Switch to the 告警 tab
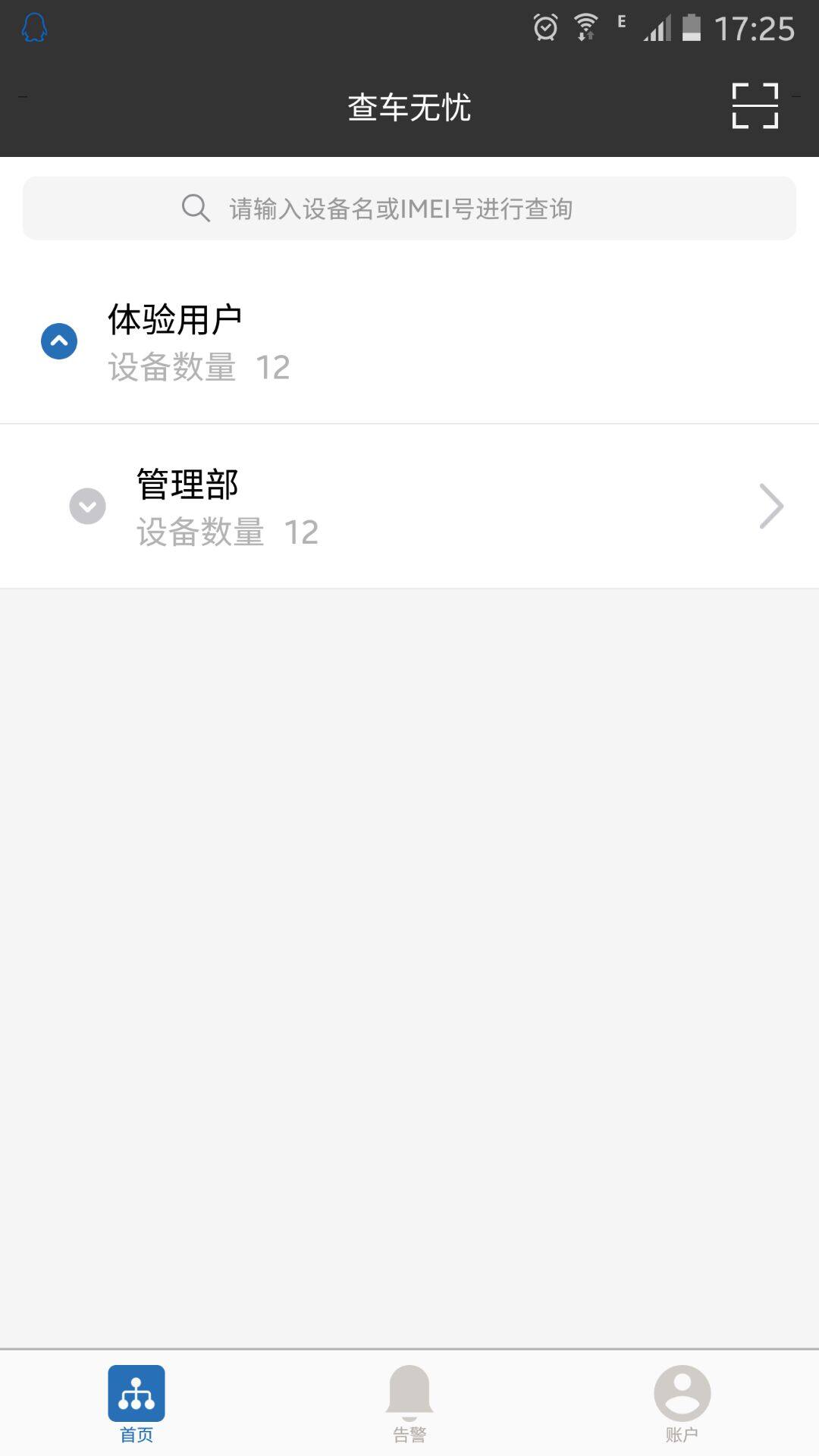This screenshot has height=1456, width=819. (409, 1404)
